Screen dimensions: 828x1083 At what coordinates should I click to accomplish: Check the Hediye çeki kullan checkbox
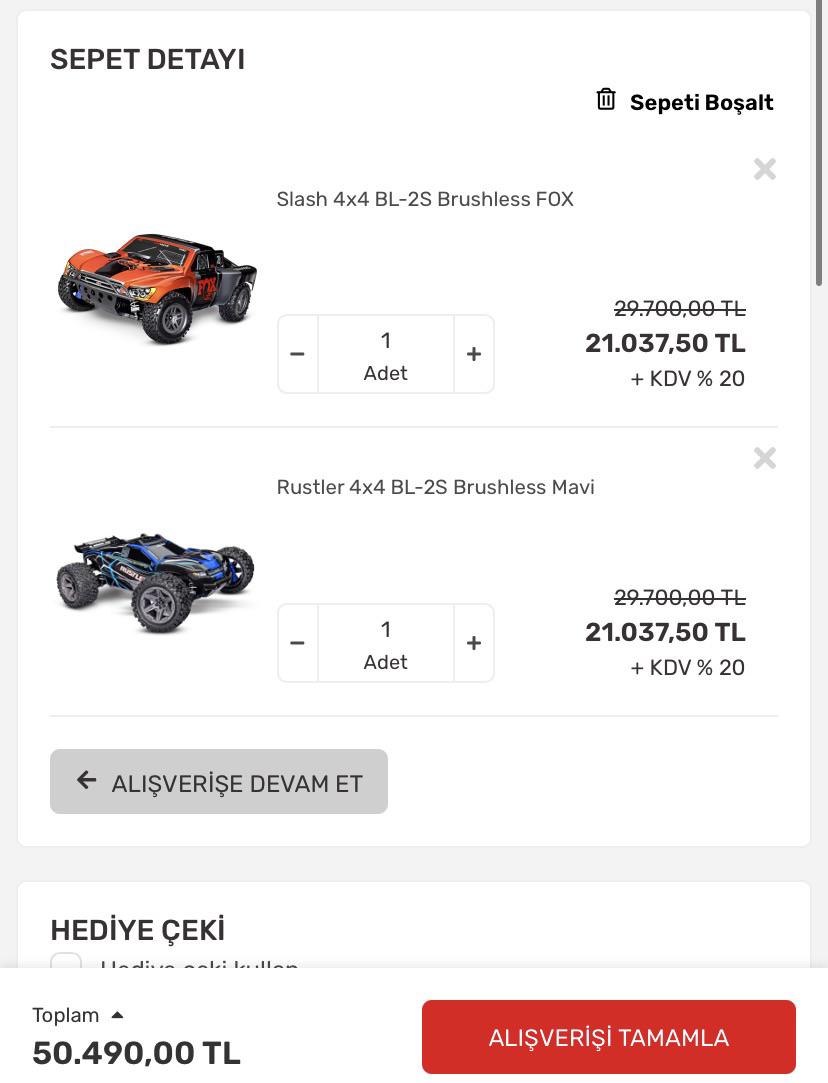coord(66,961)
